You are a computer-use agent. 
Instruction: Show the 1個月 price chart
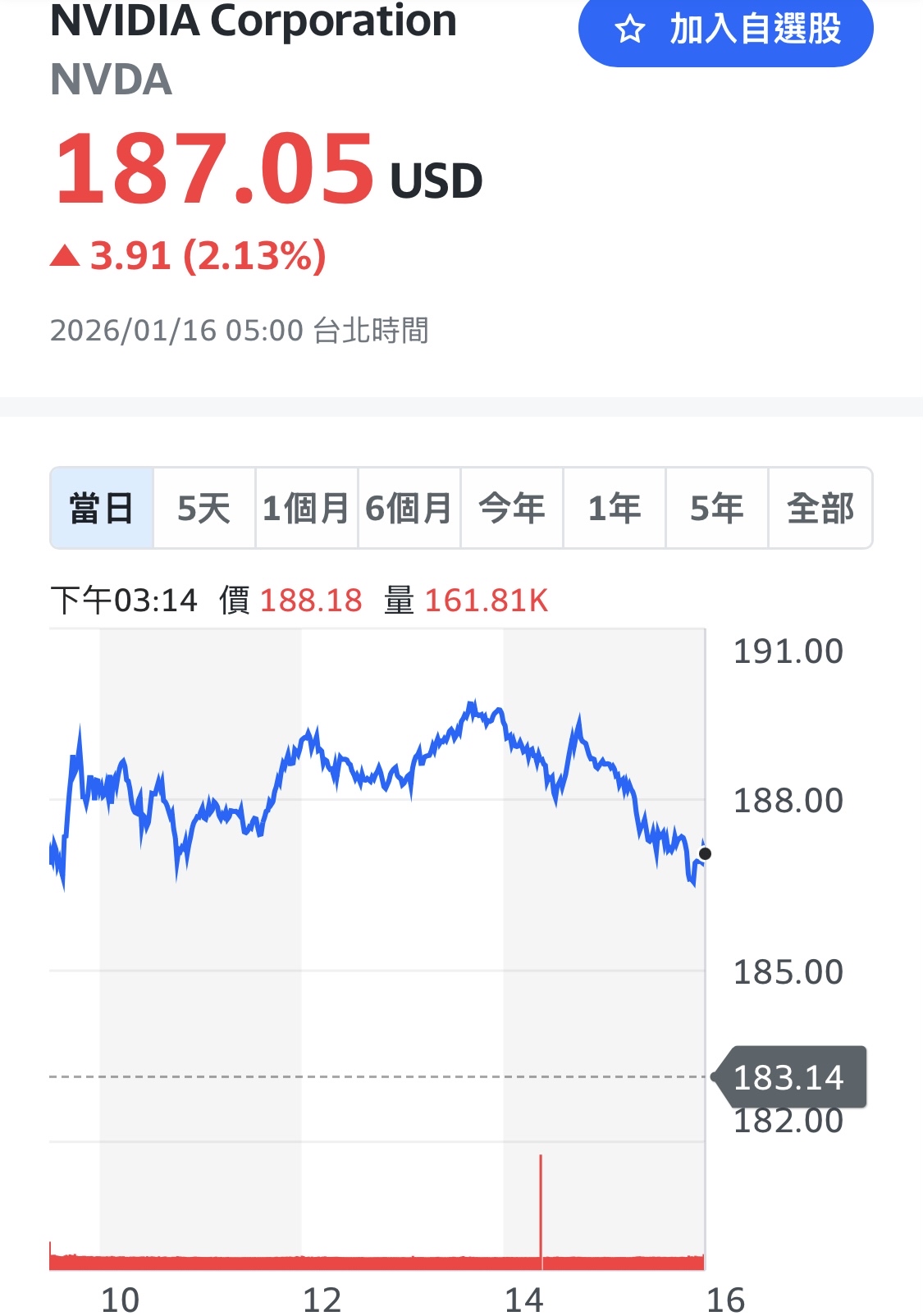click(x=306, y=508)
